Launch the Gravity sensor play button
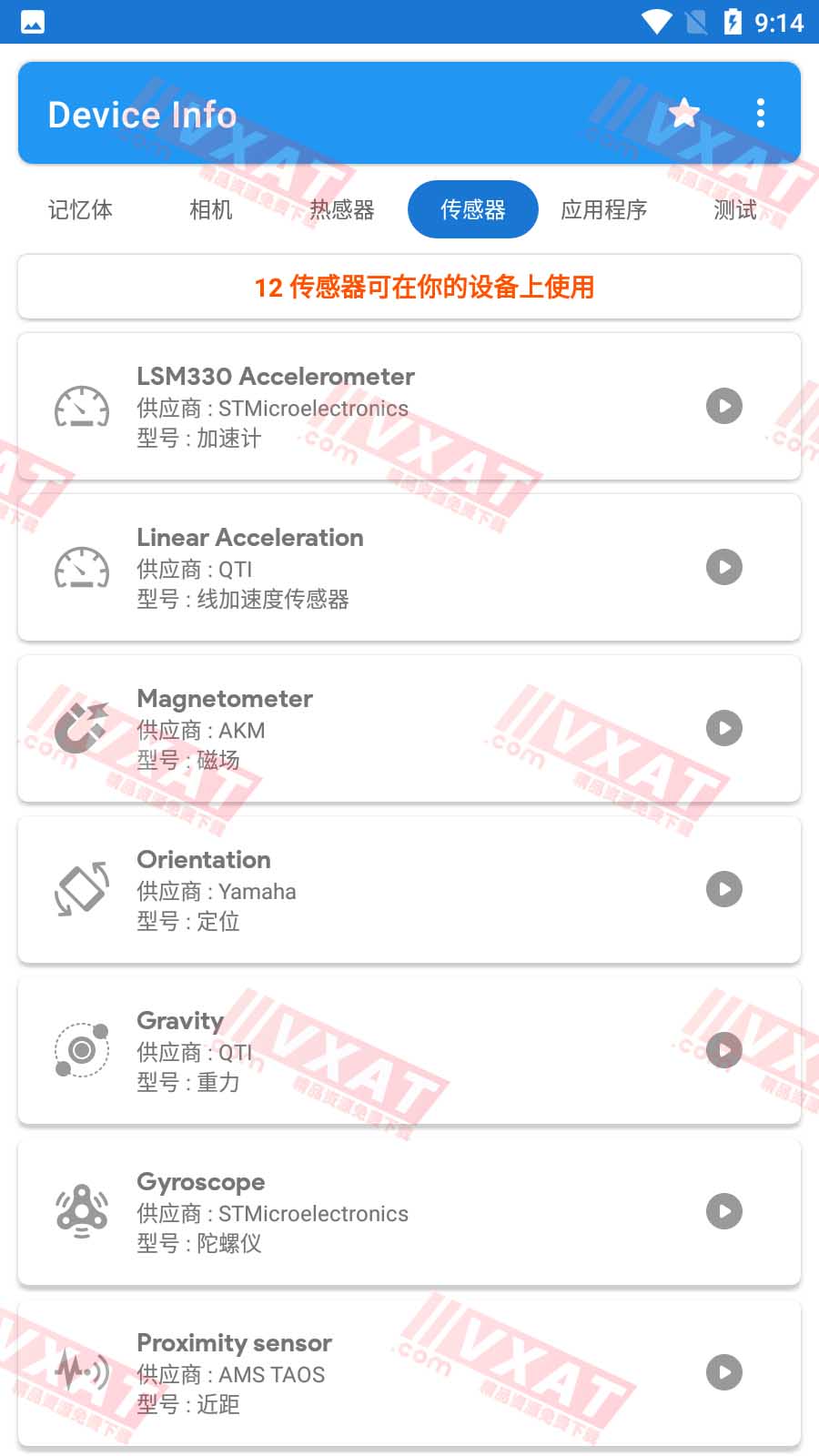The image size is (819, 1456). click(x=724, y=1050)
